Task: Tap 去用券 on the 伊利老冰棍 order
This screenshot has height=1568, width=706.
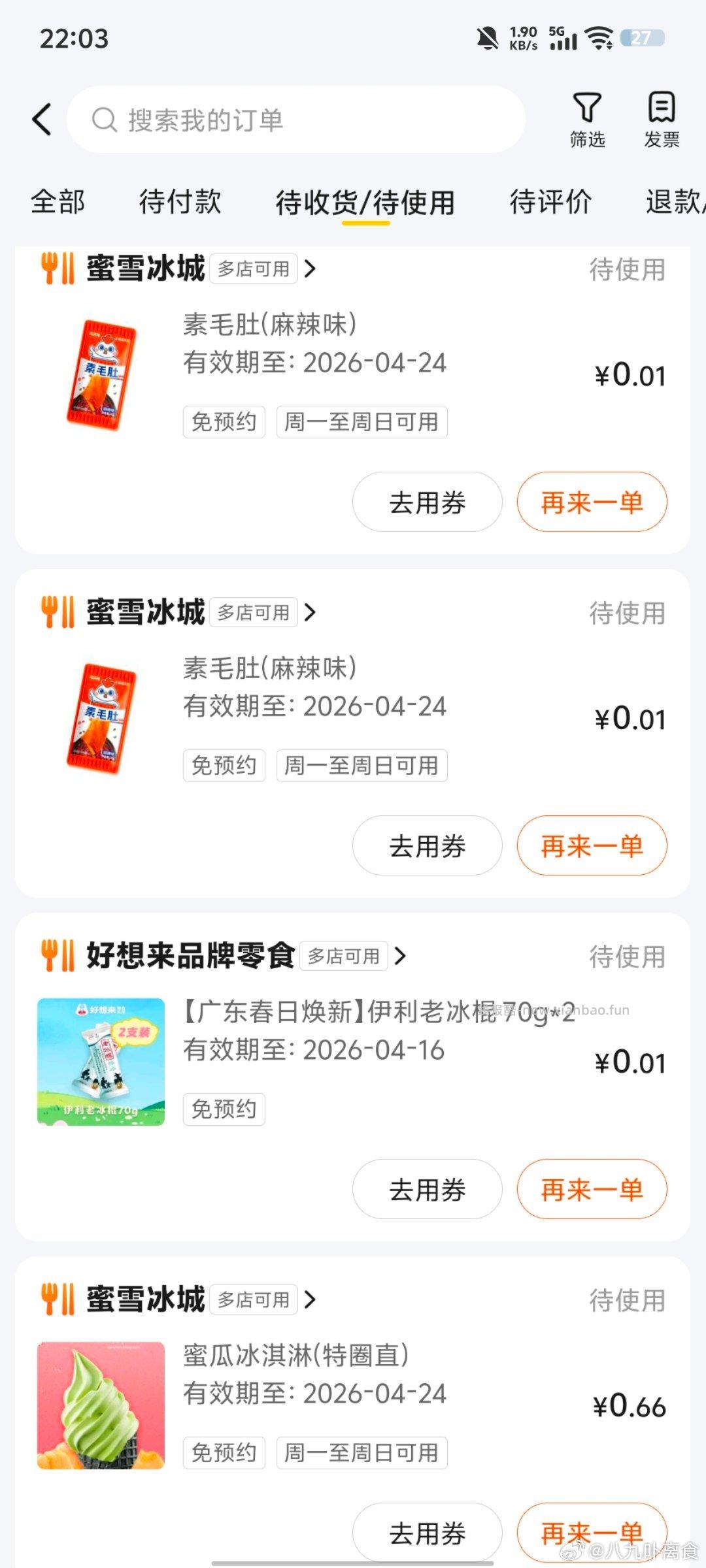Action: click(x=426, y=1189)
